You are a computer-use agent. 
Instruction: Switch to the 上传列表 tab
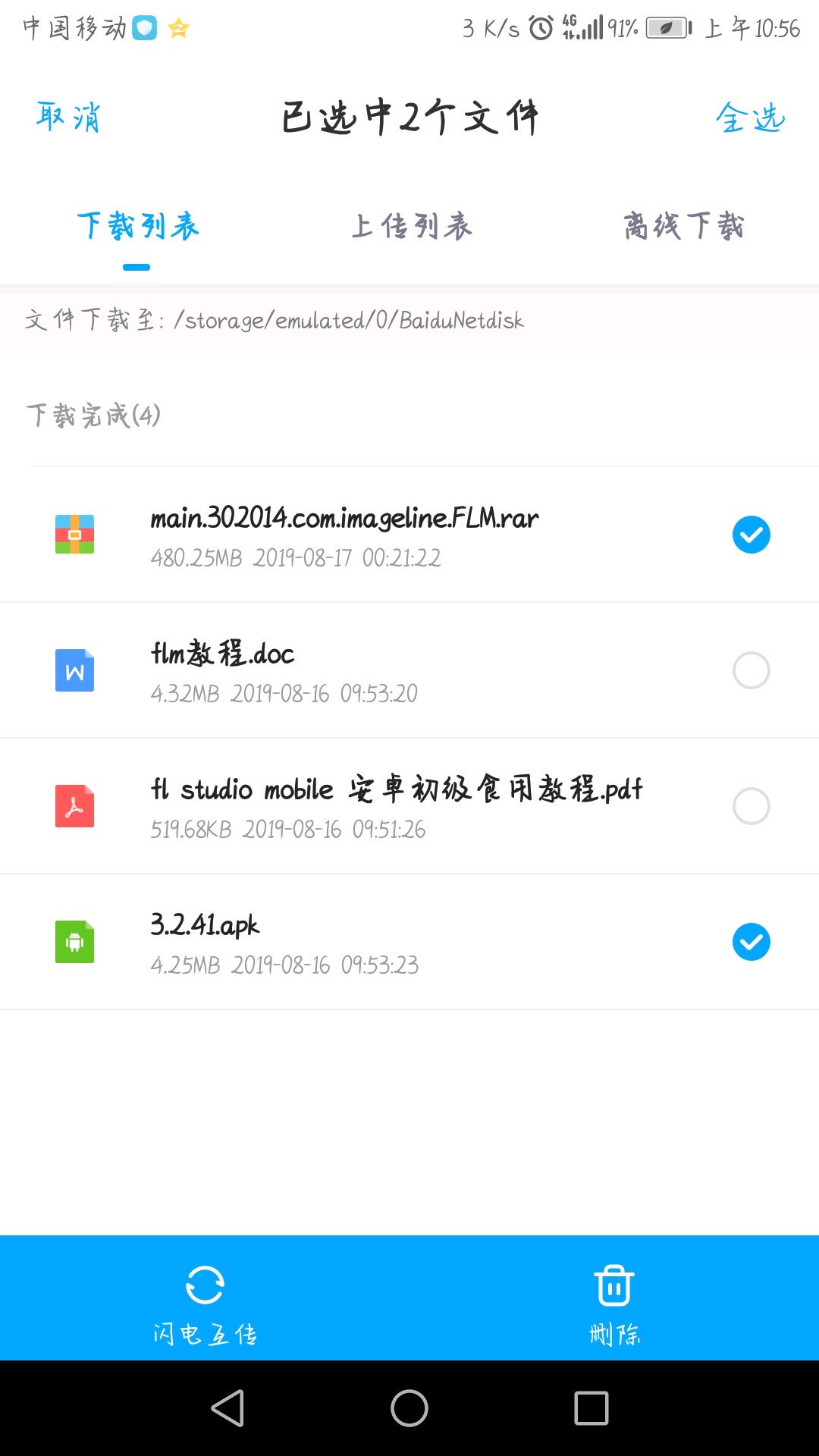[x=411, y=226]
